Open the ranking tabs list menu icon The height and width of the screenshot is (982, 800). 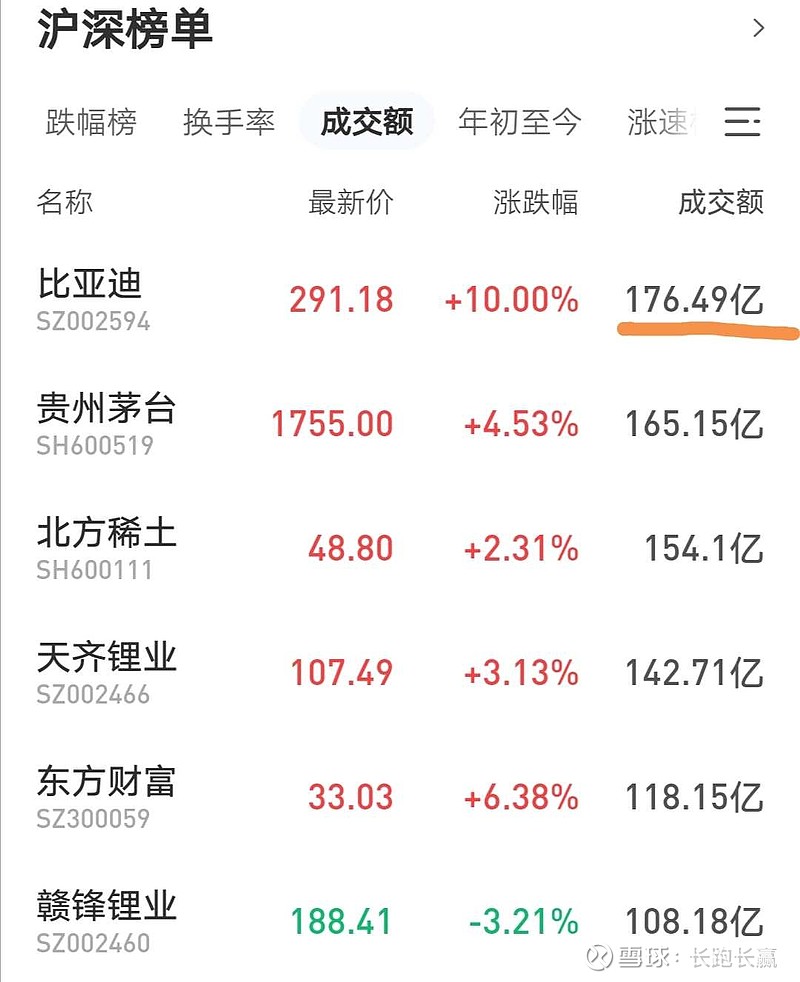pyautogui.click(x=742, y=122)
